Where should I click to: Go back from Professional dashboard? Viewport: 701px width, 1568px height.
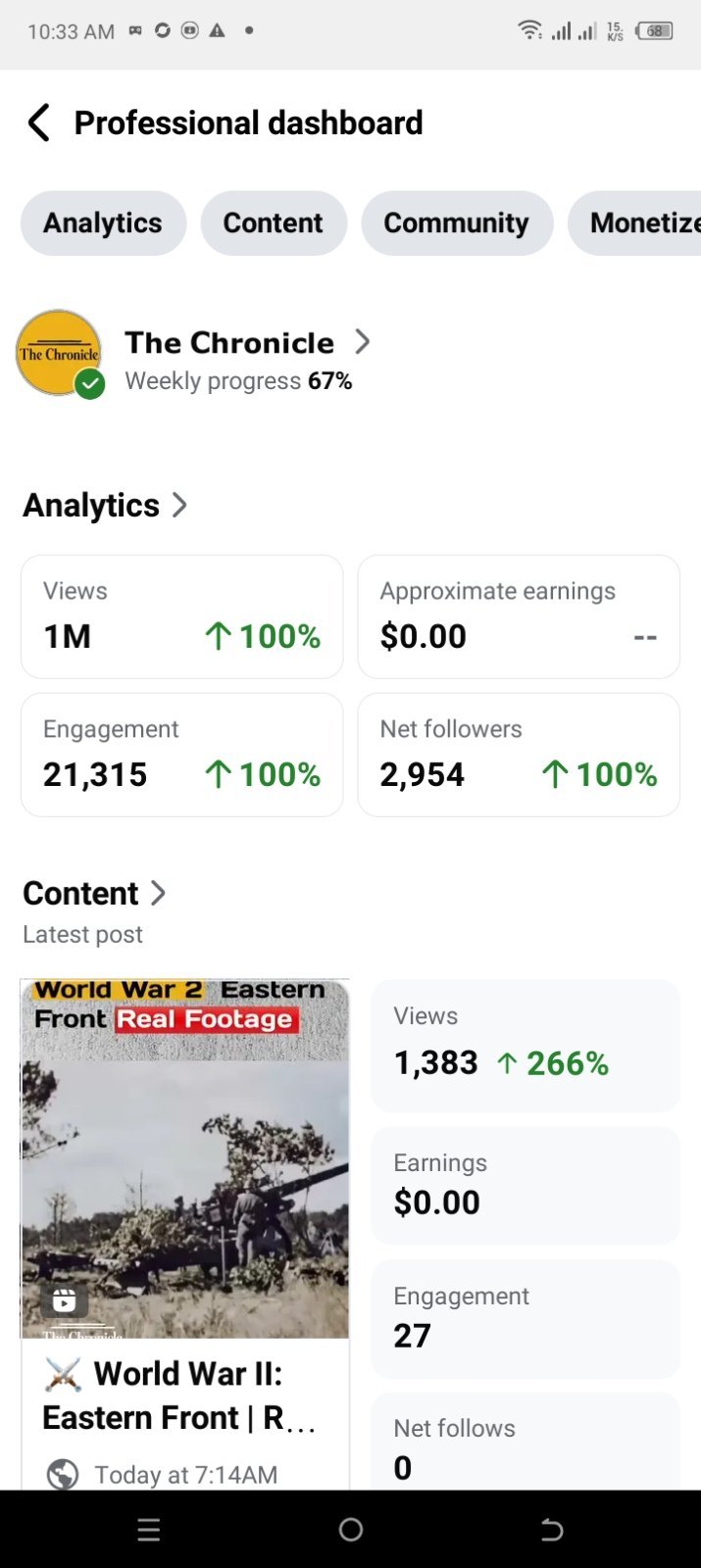[39, 123]
